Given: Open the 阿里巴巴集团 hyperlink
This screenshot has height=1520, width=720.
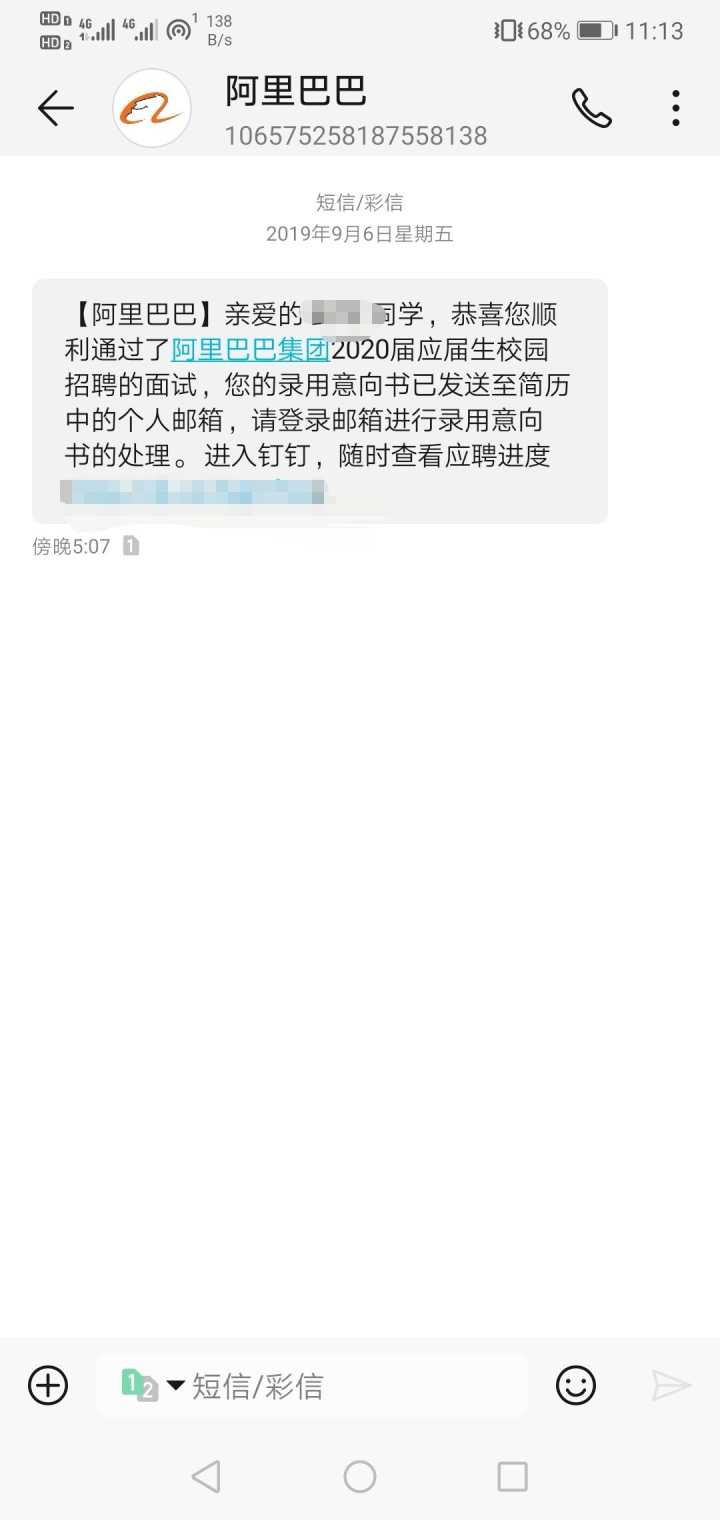Looking at the screenshot, I should 250,350.
